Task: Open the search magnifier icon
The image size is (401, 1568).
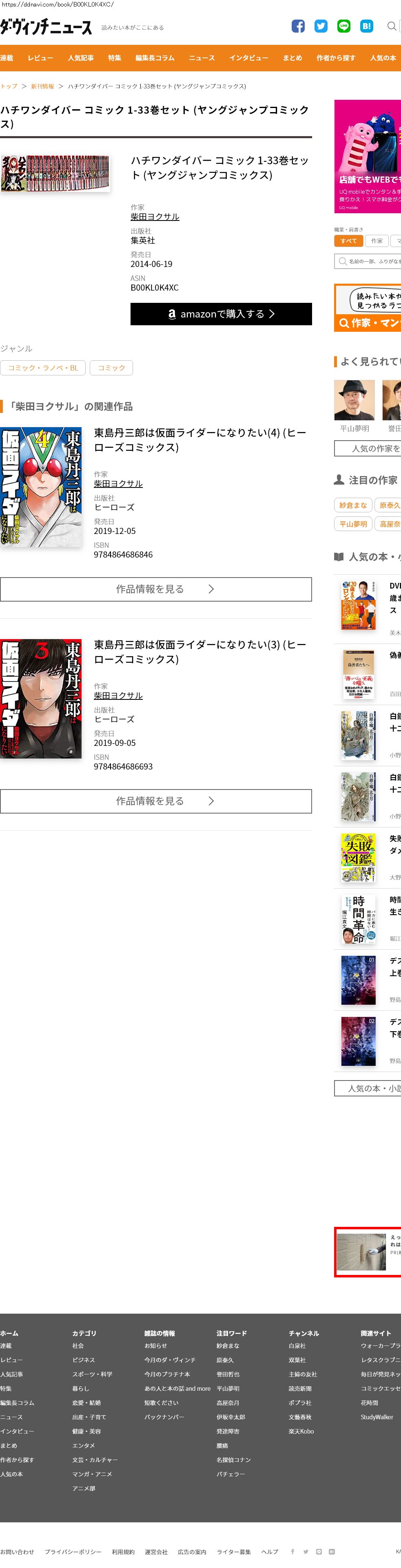Action: 391,26
